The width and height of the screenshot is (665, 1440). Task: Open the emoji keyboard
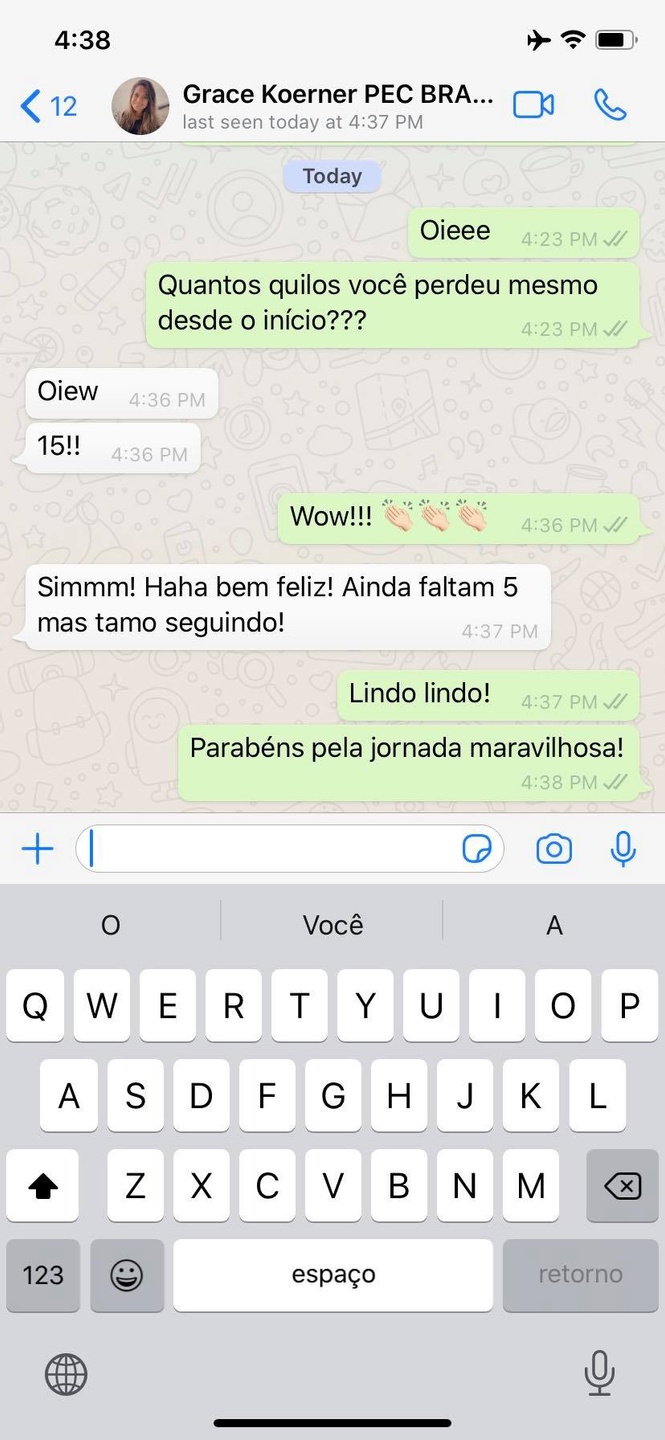[x=127, y=1275]
